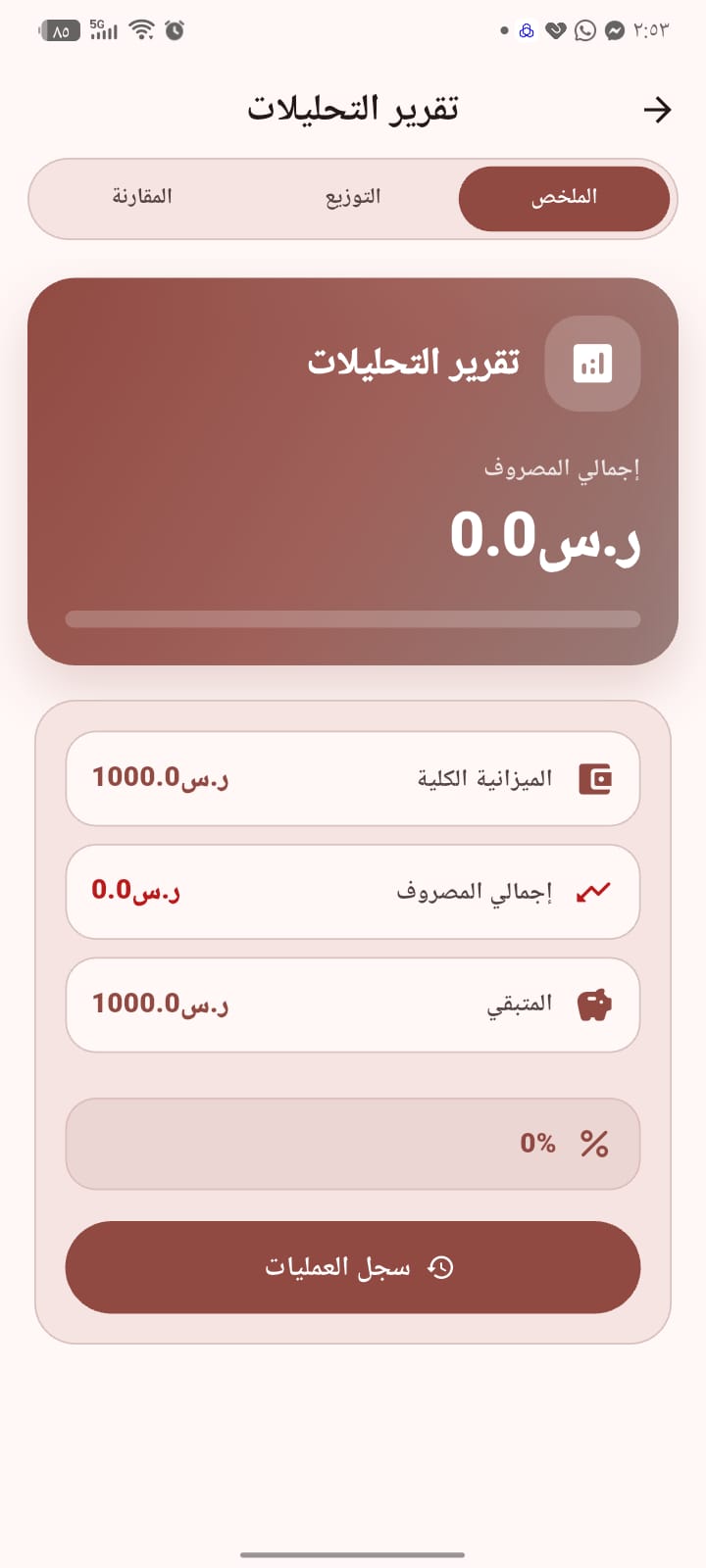Open the WhatsApp icon in the status bar
Image resolution: width=706 pixels, height=1568 pixels.
coord(584,30)
